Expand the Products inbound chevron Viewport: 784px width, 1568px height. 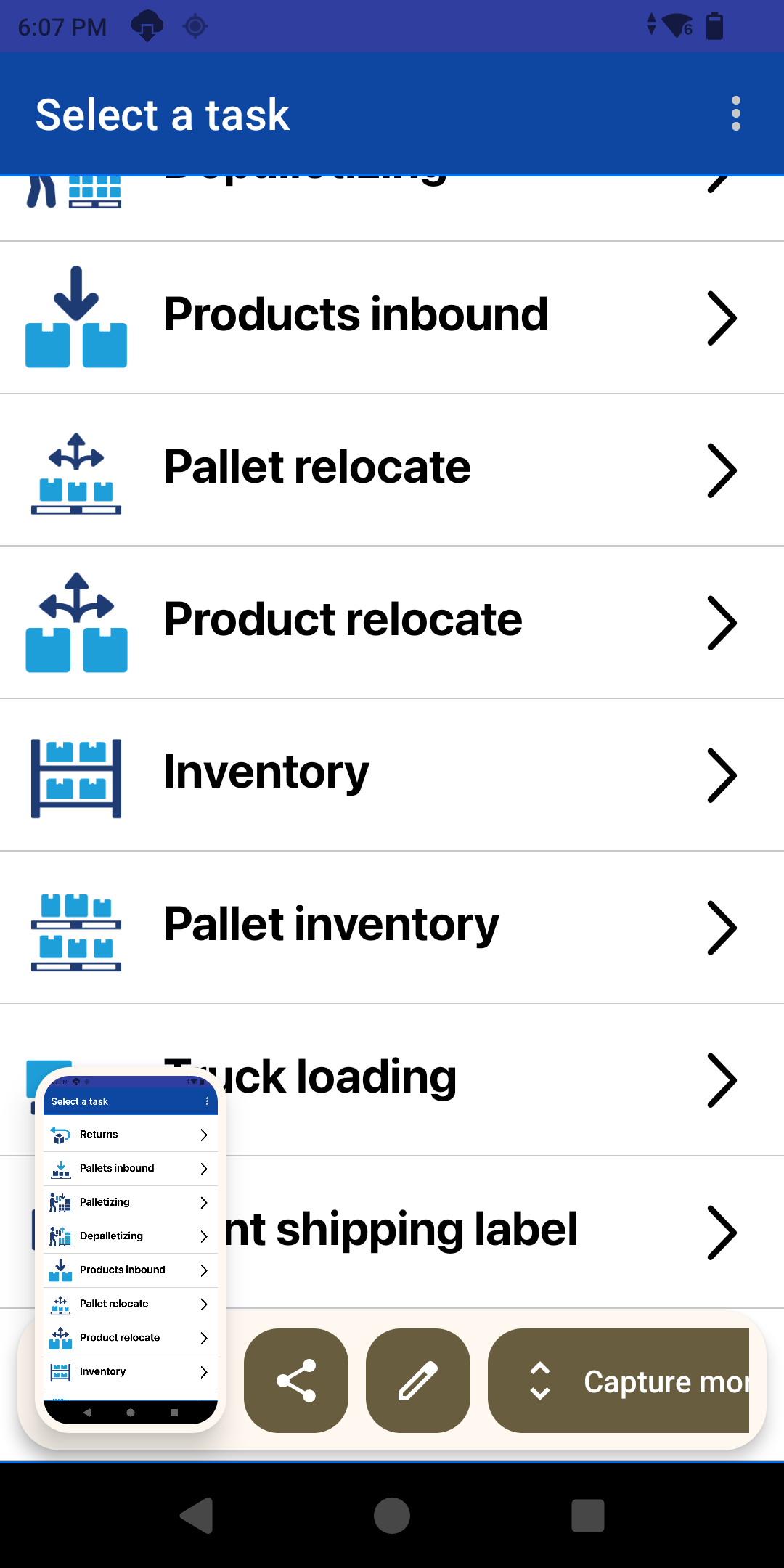(x=722, y=317)
